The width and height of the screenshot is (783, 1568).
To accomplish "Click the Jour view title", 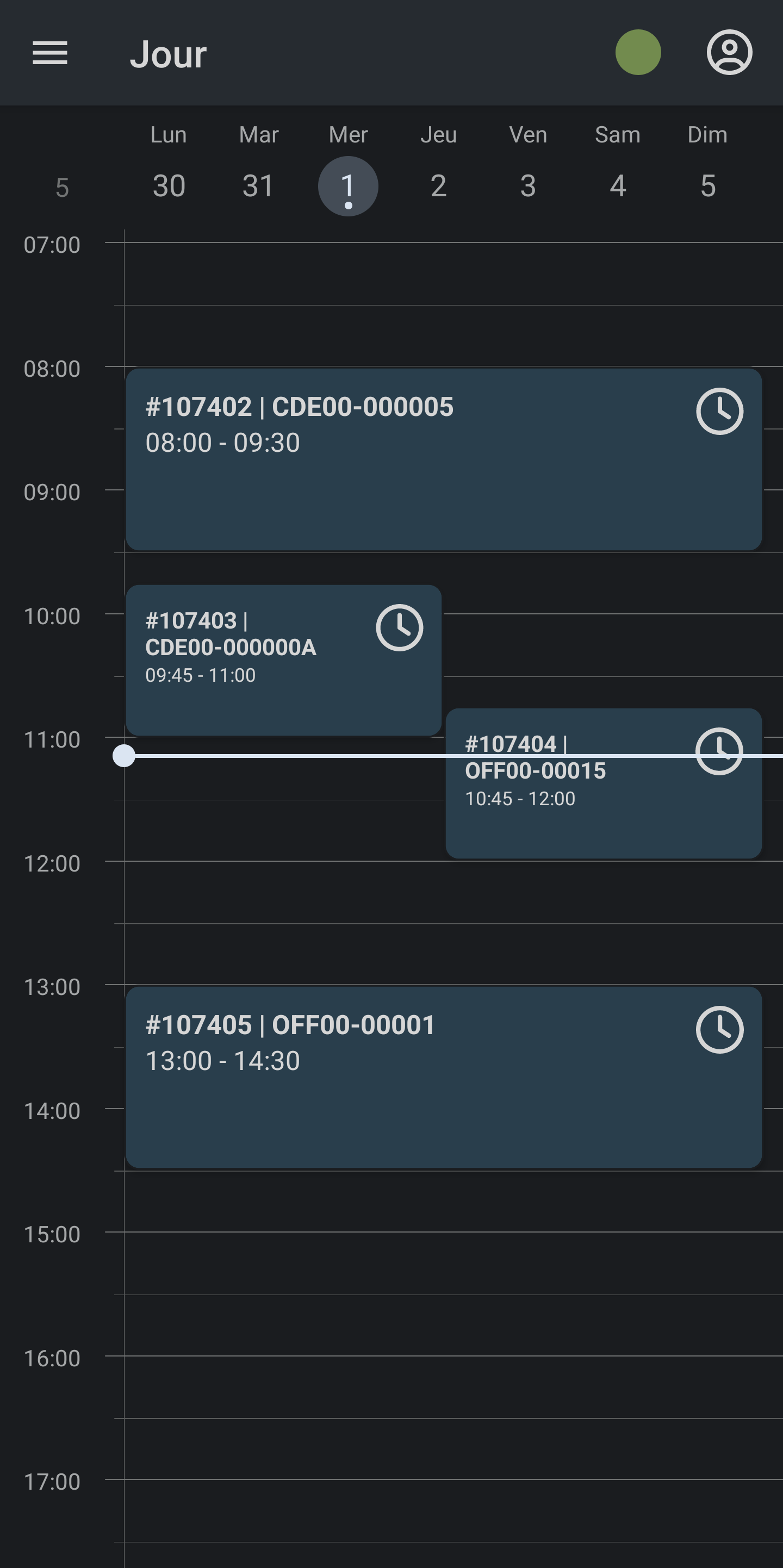I will pos(169,54).
